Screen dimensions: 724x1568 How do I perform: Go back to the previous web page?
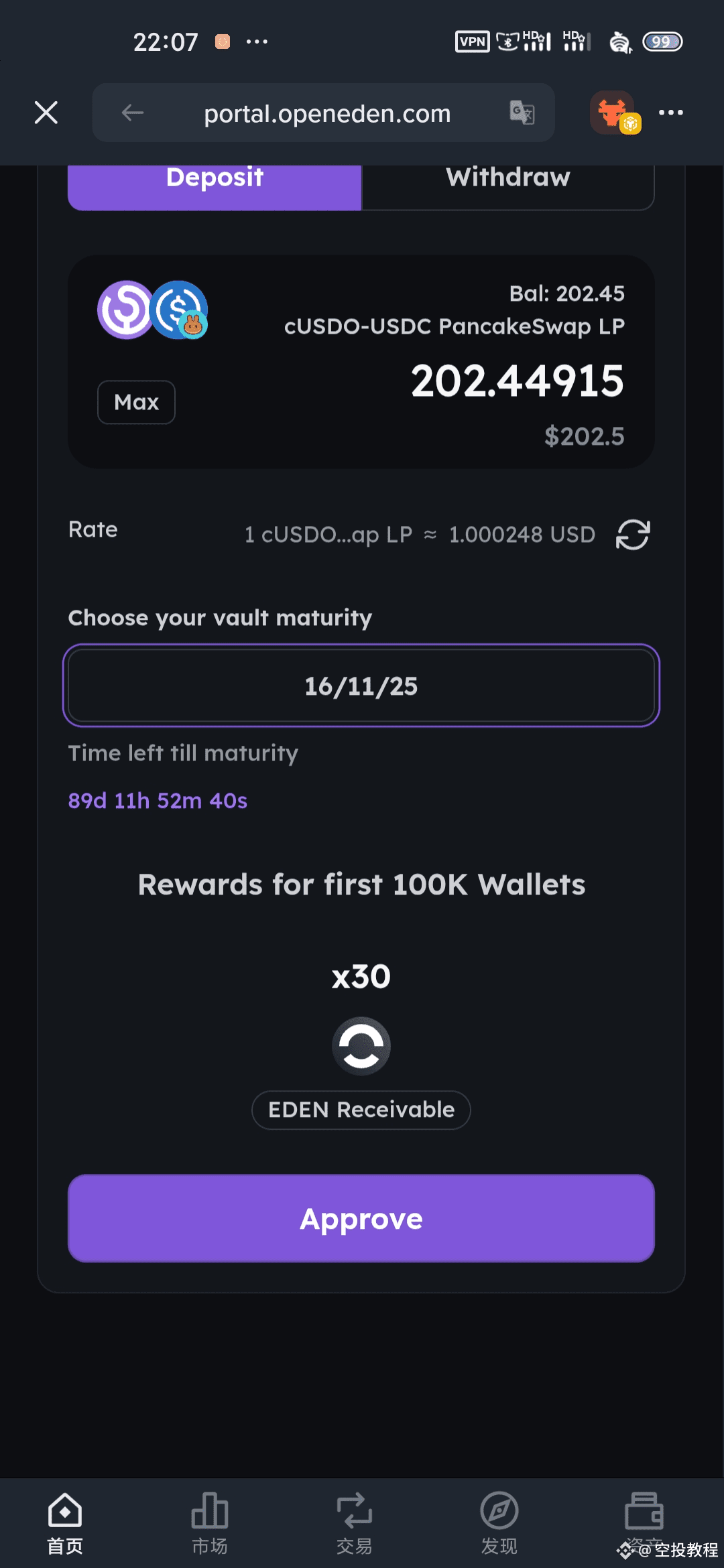point(133,113)
